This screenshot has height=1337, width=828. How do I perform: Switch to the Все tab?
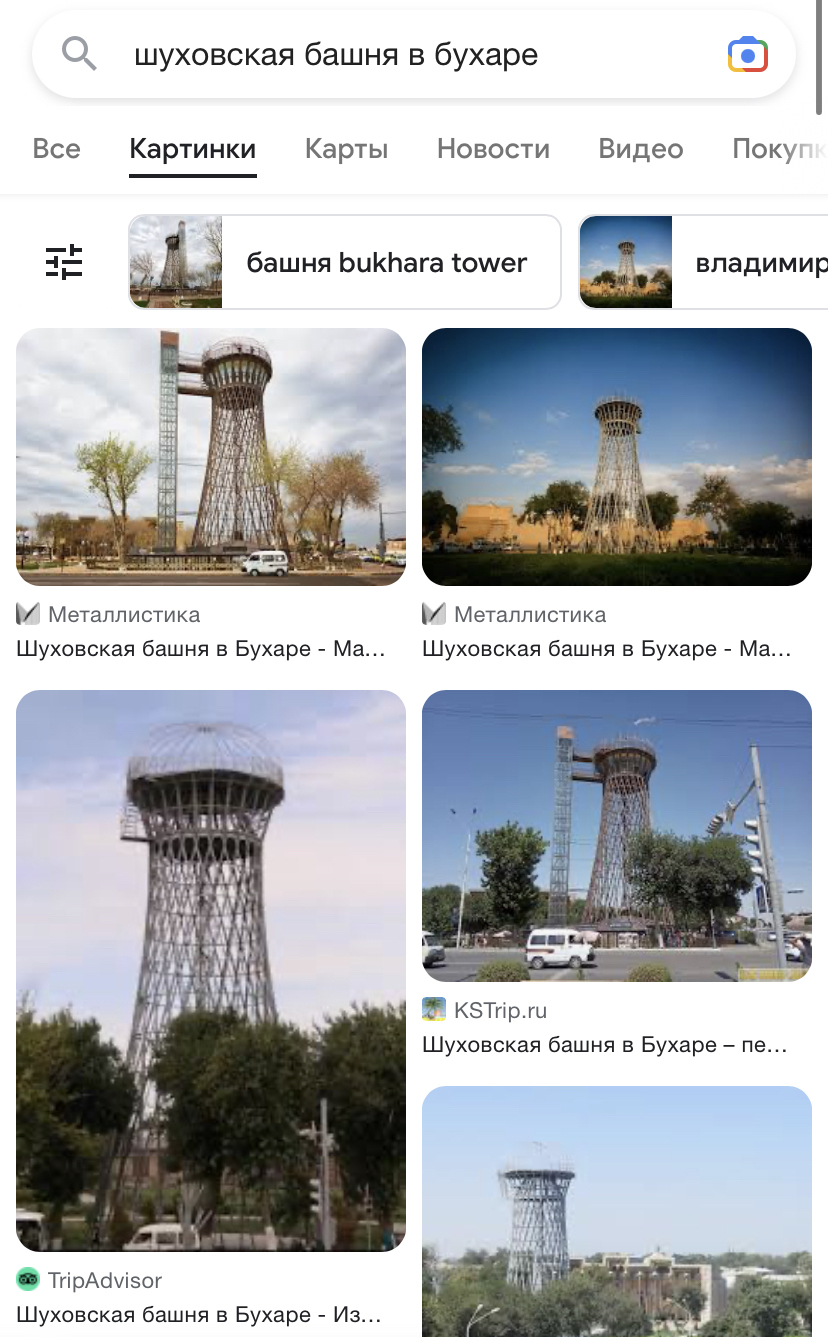[x=56, y=149]
